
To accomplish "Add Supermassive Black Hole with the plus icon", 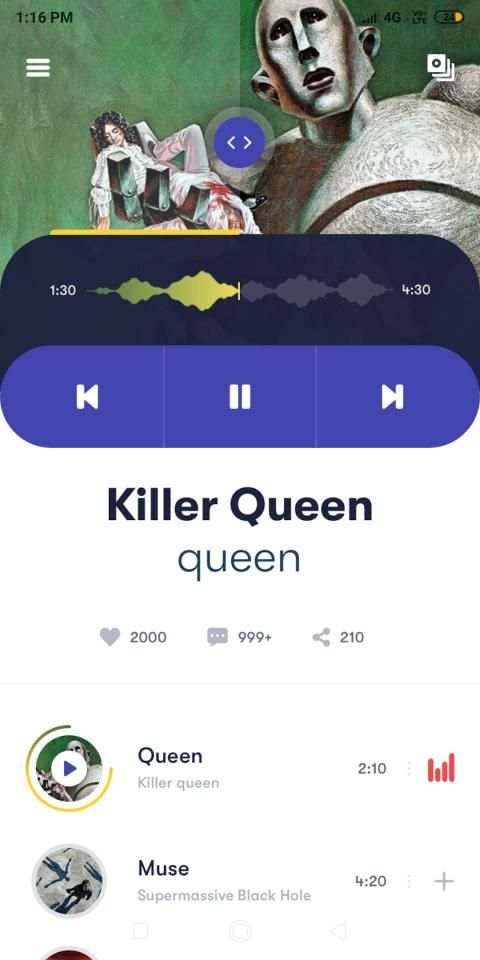I will 444,881.
